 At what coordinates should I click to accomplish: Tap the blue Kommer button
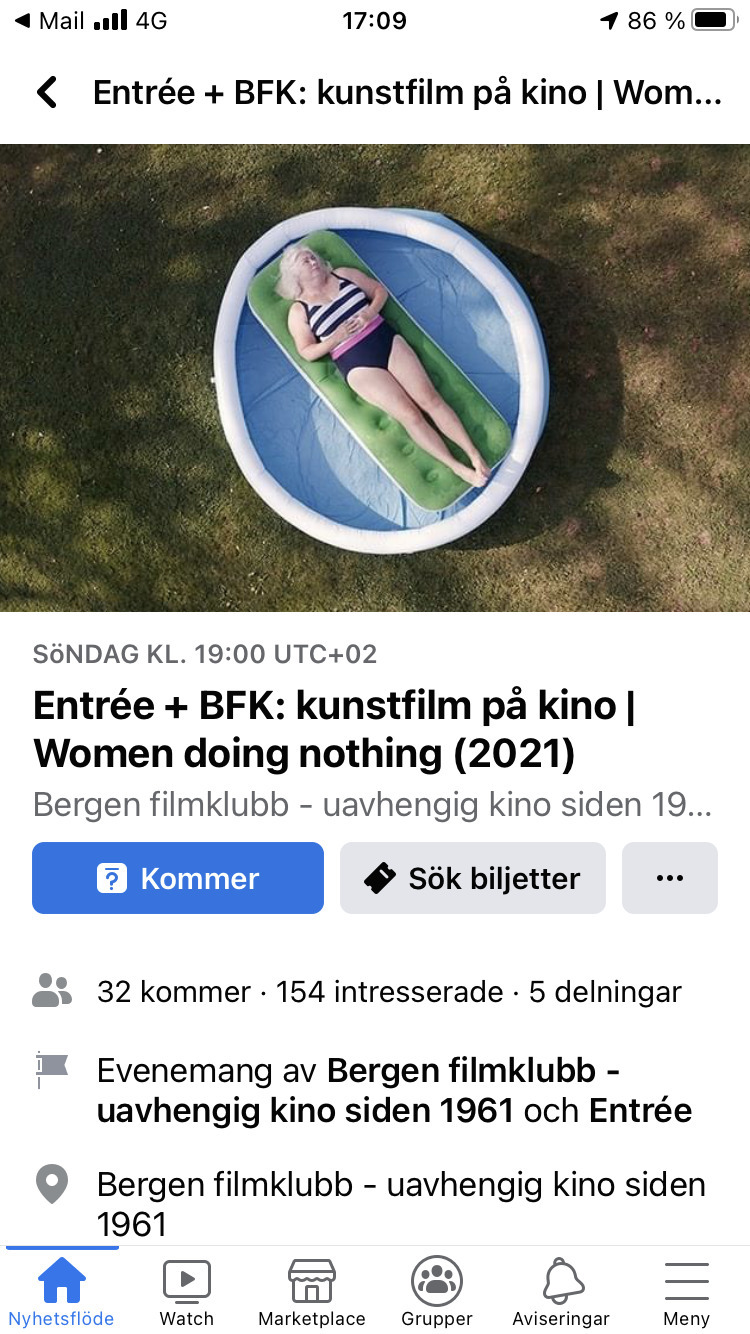(178, 878)
